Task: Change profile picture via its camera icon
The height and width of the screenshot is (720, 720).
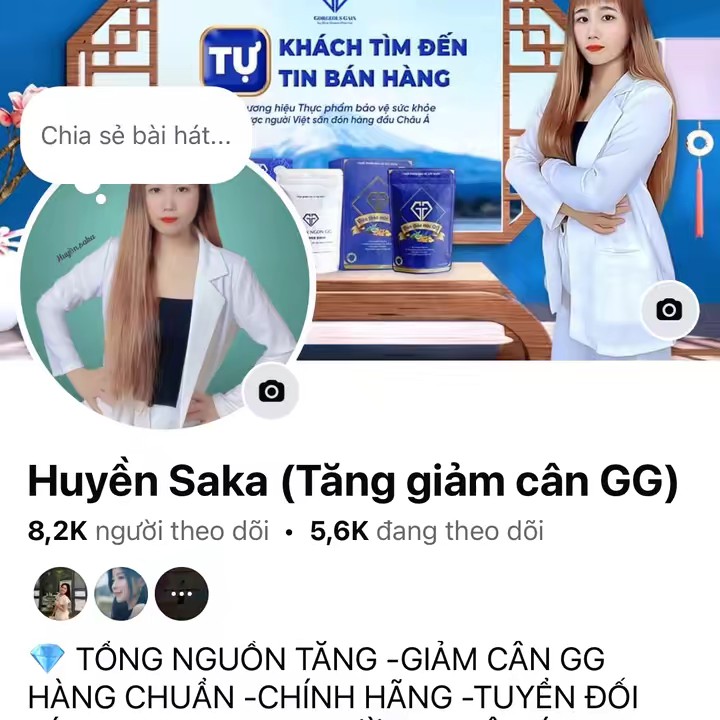Action: pyautogui.click(x=271, y=391)
